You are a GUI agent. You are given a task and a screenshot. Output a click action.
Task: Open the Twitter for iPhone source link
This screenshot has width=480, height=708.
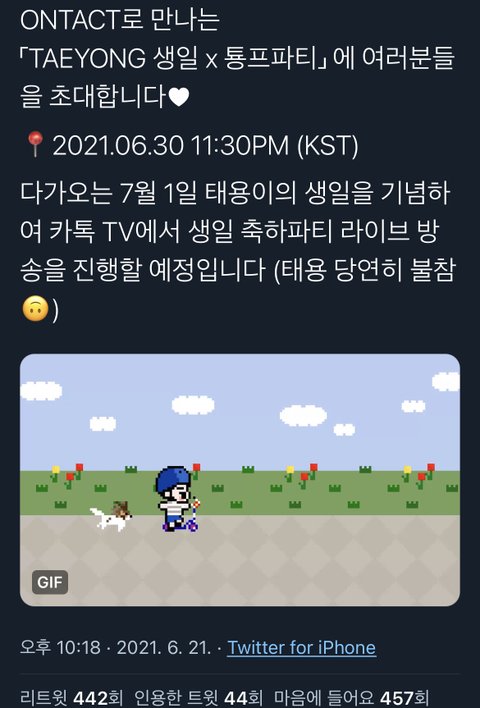pos(301,648)
